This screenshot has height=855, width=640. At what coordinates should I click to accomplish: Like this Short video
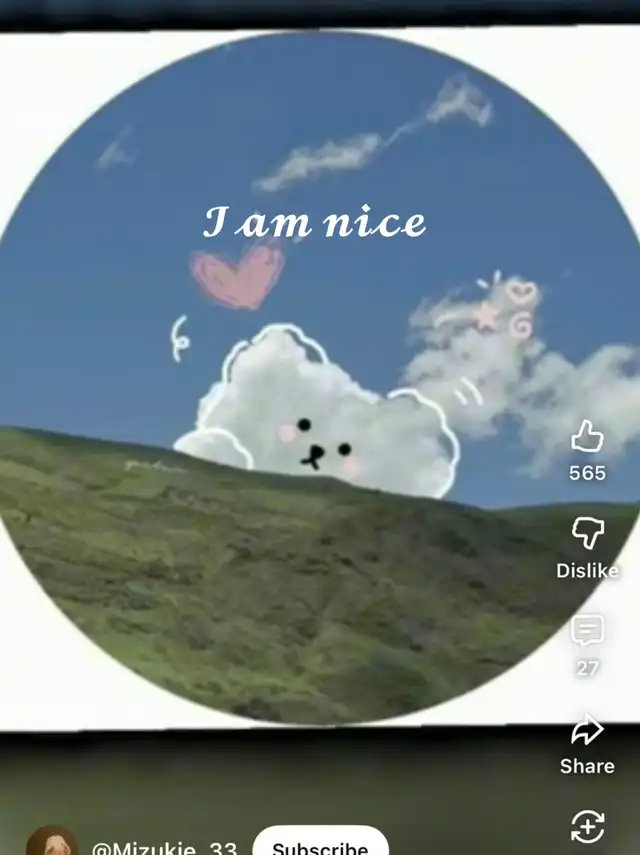tap(587, 437)
